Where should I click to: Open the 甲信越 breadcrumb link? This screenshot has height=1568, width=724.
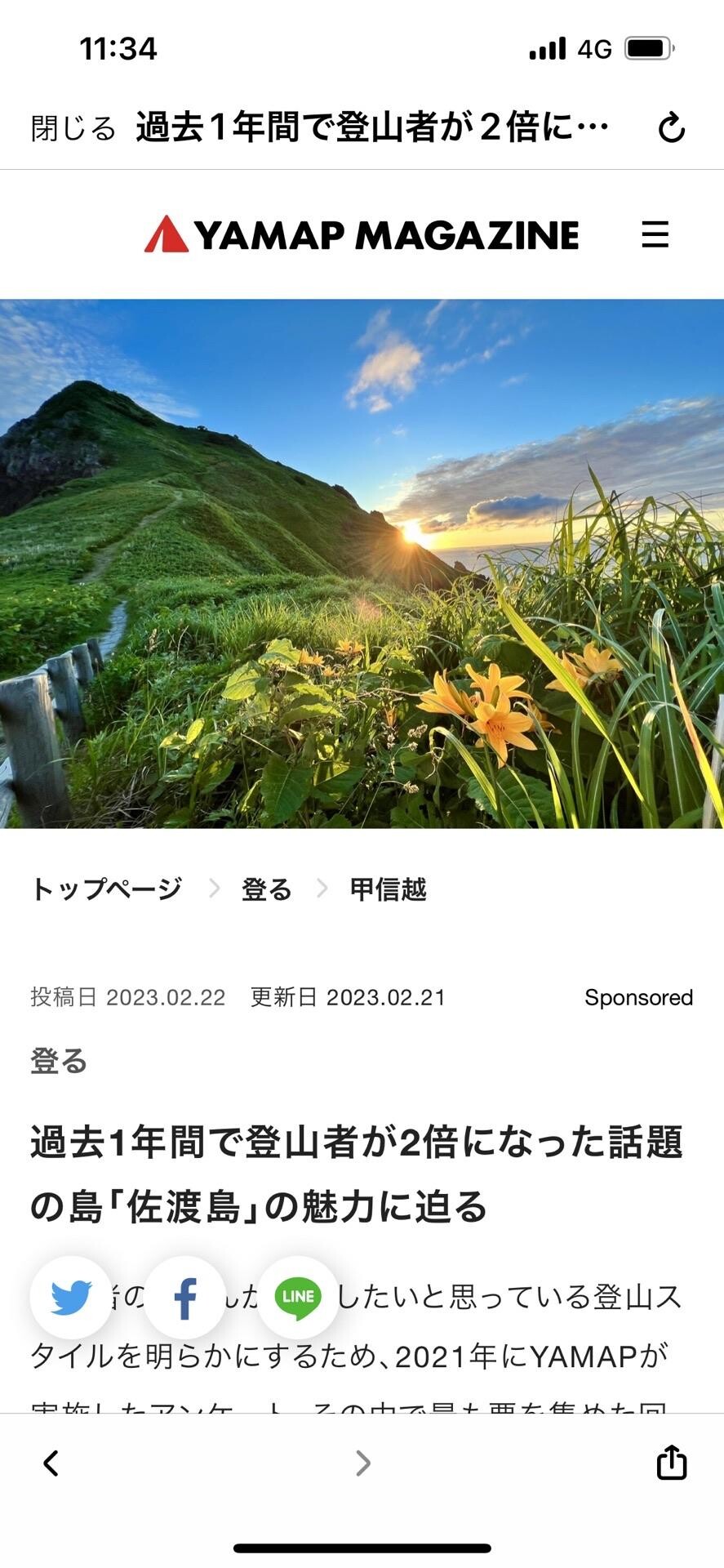click(x=387, y=891)
